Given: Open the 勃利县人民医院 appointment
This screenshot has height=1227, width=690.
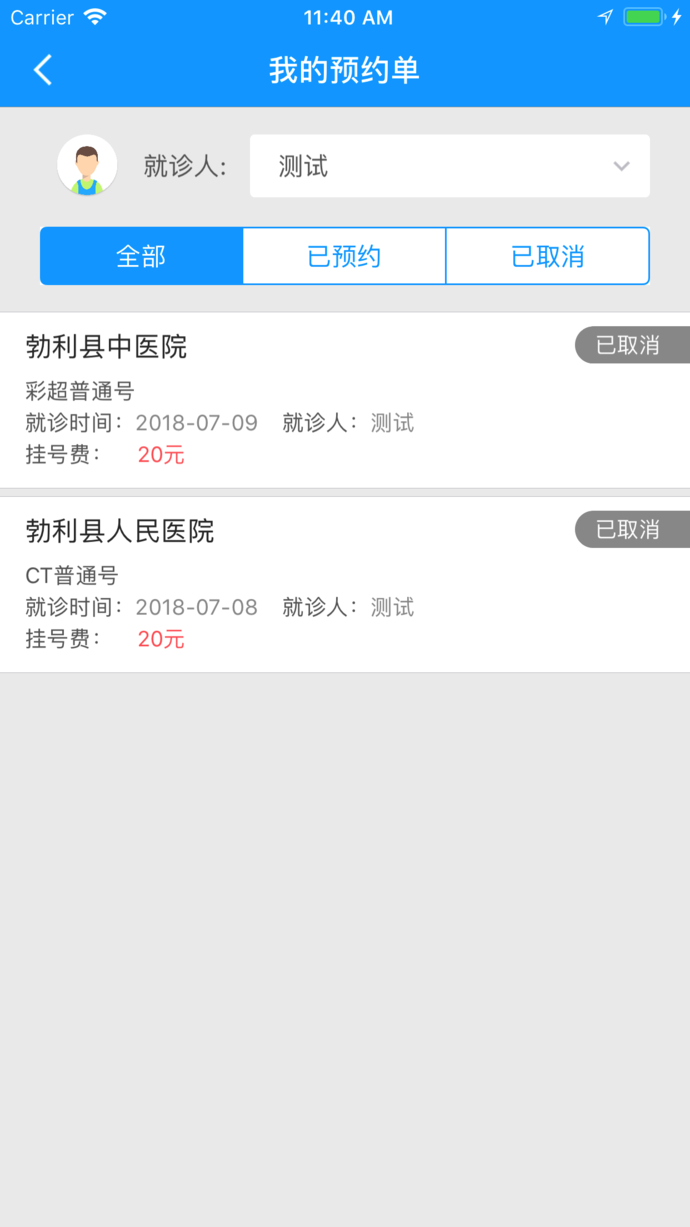Looking at the screenshot, I should pos(300,584).
